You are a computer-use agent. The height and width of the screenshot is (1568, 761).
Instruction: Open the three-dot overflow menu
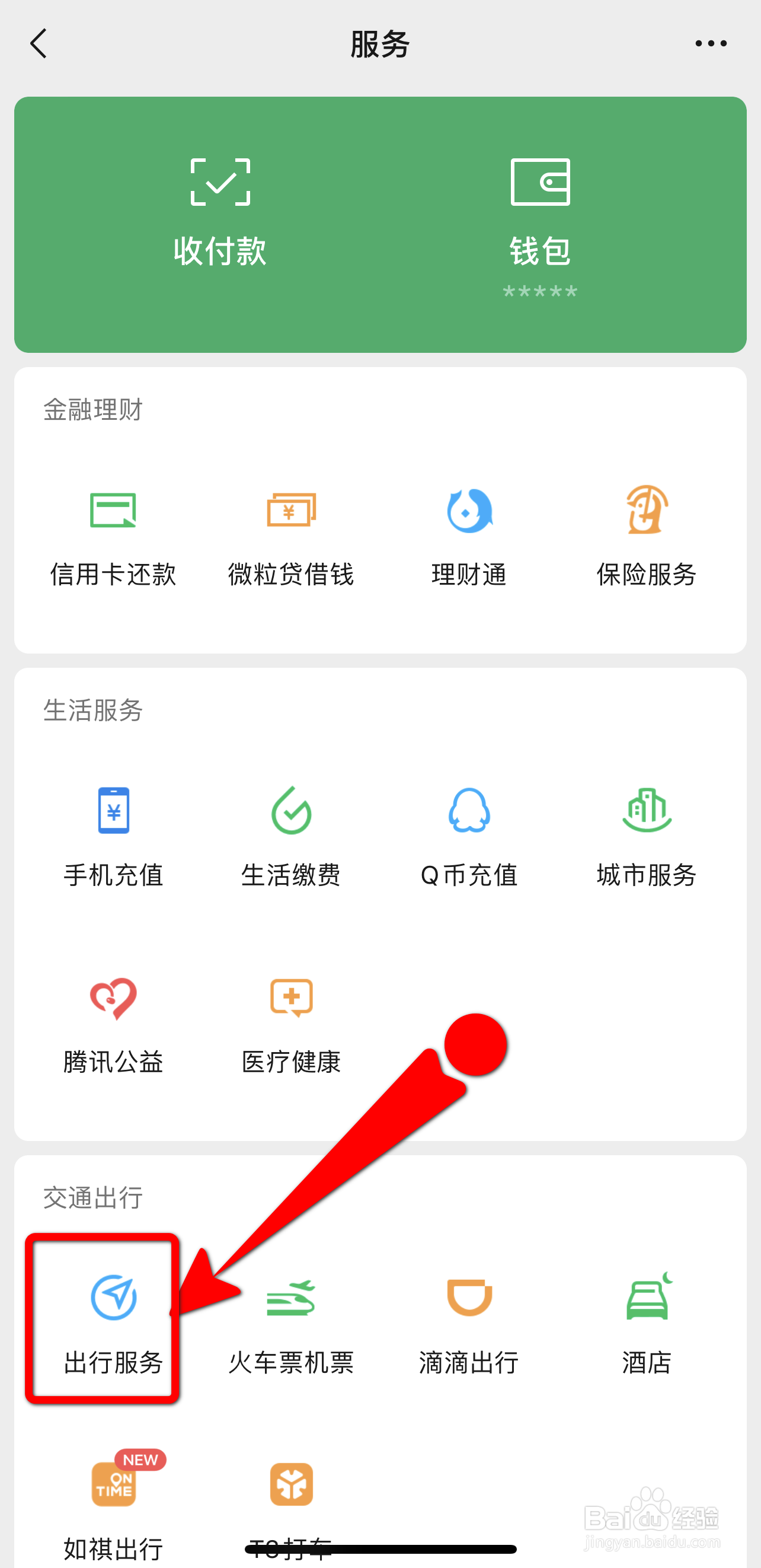(x=711, y=44)
